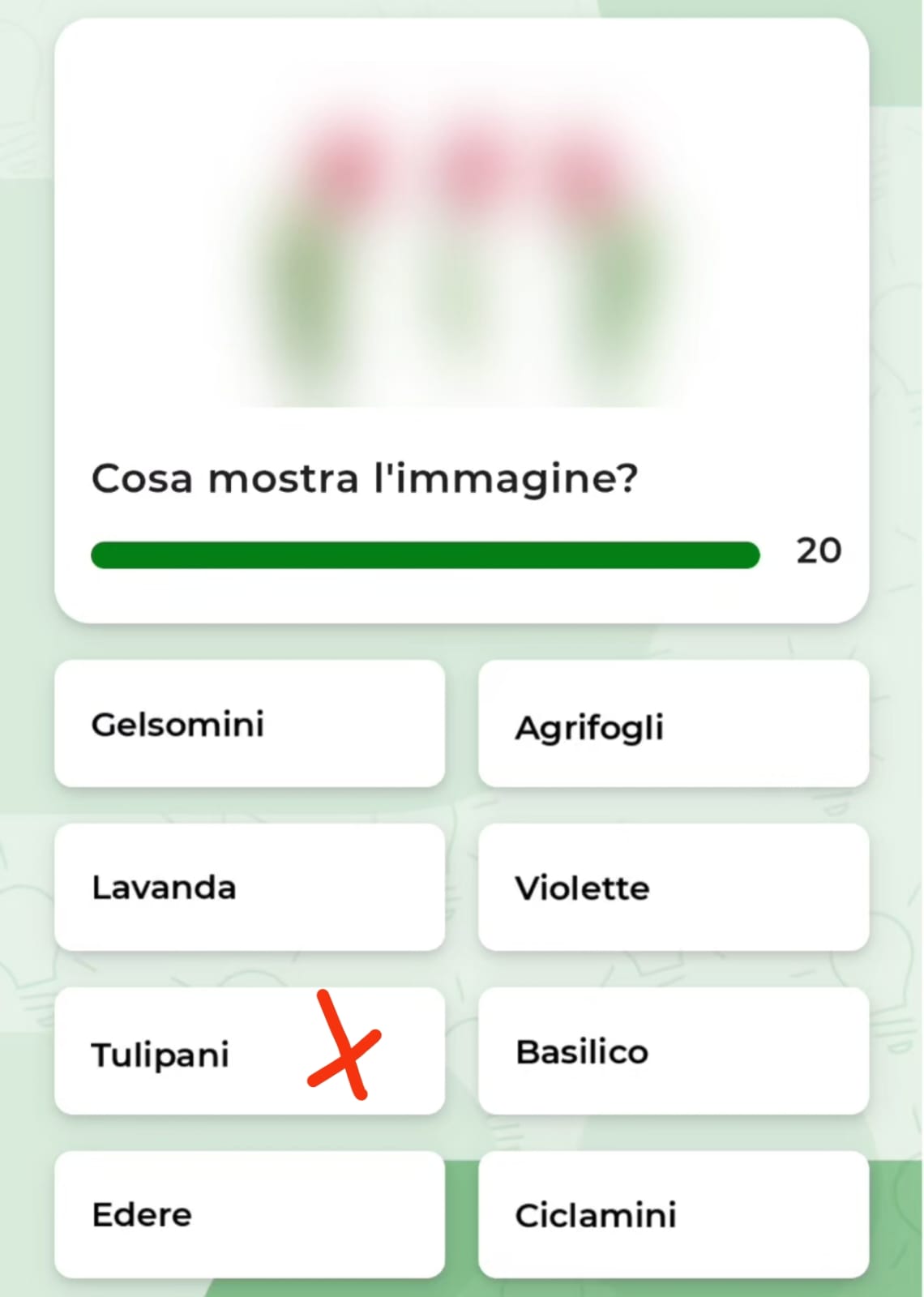Select Basilico as your answer
Viewport: 924px width, 1297px height.
(x=674, y=1052)
